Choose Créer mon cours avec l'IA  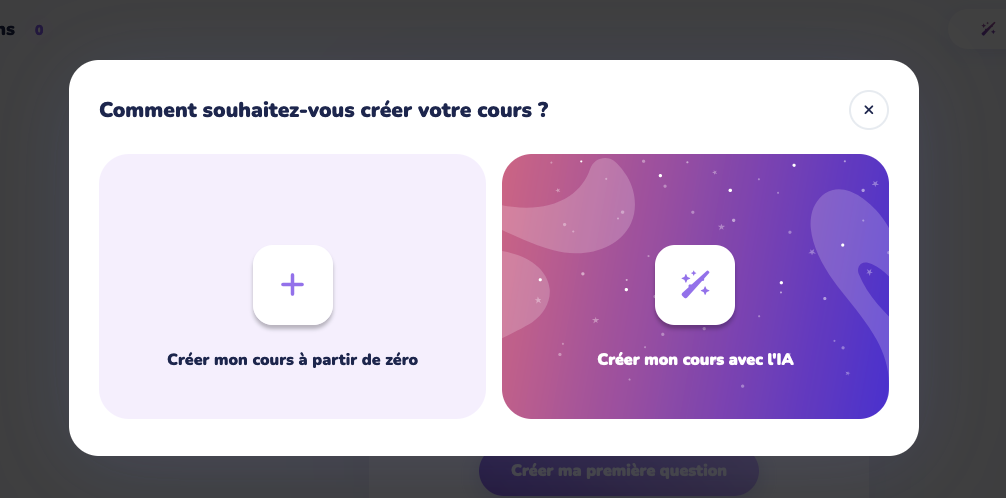pyautogui.click(x=695, y=286)
